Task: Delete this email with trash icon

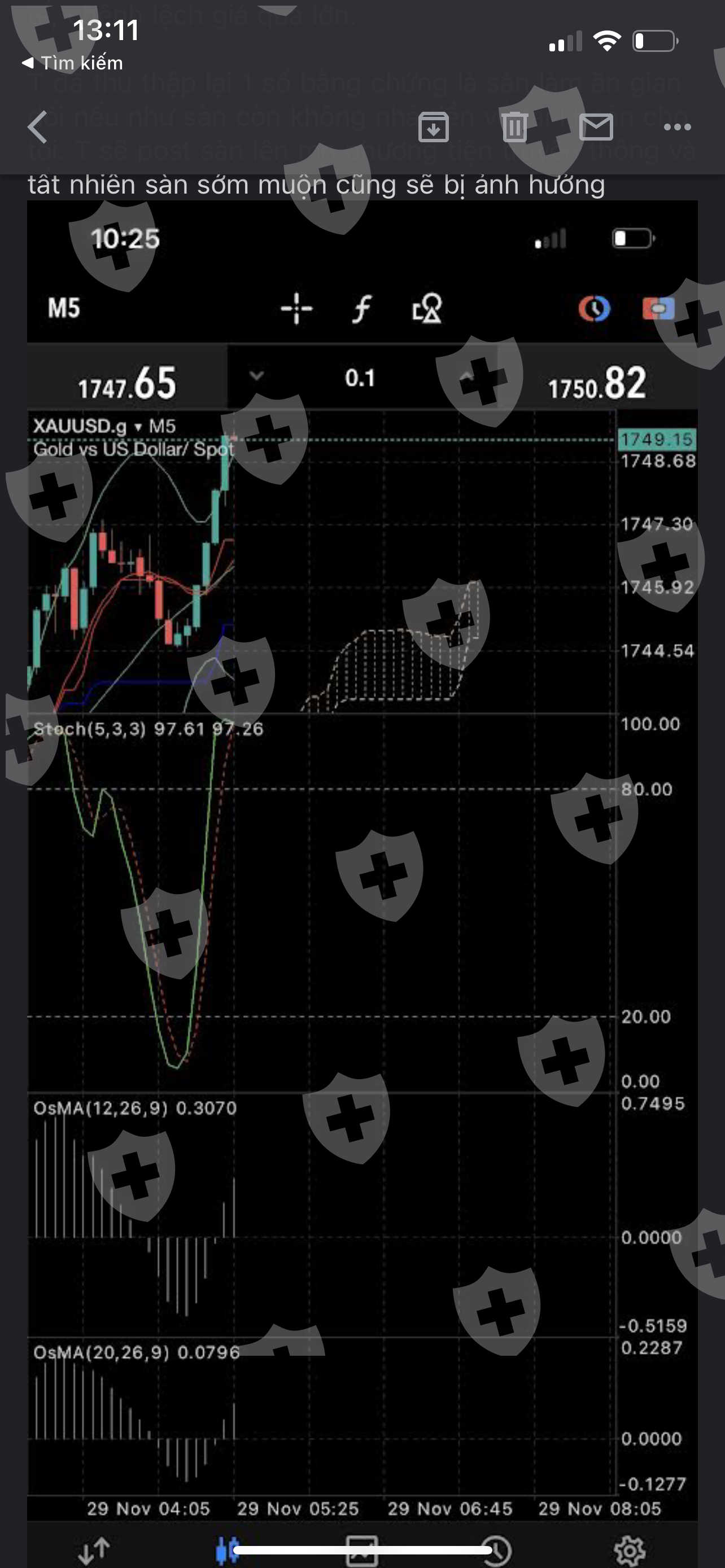Action: coord(514,127)
